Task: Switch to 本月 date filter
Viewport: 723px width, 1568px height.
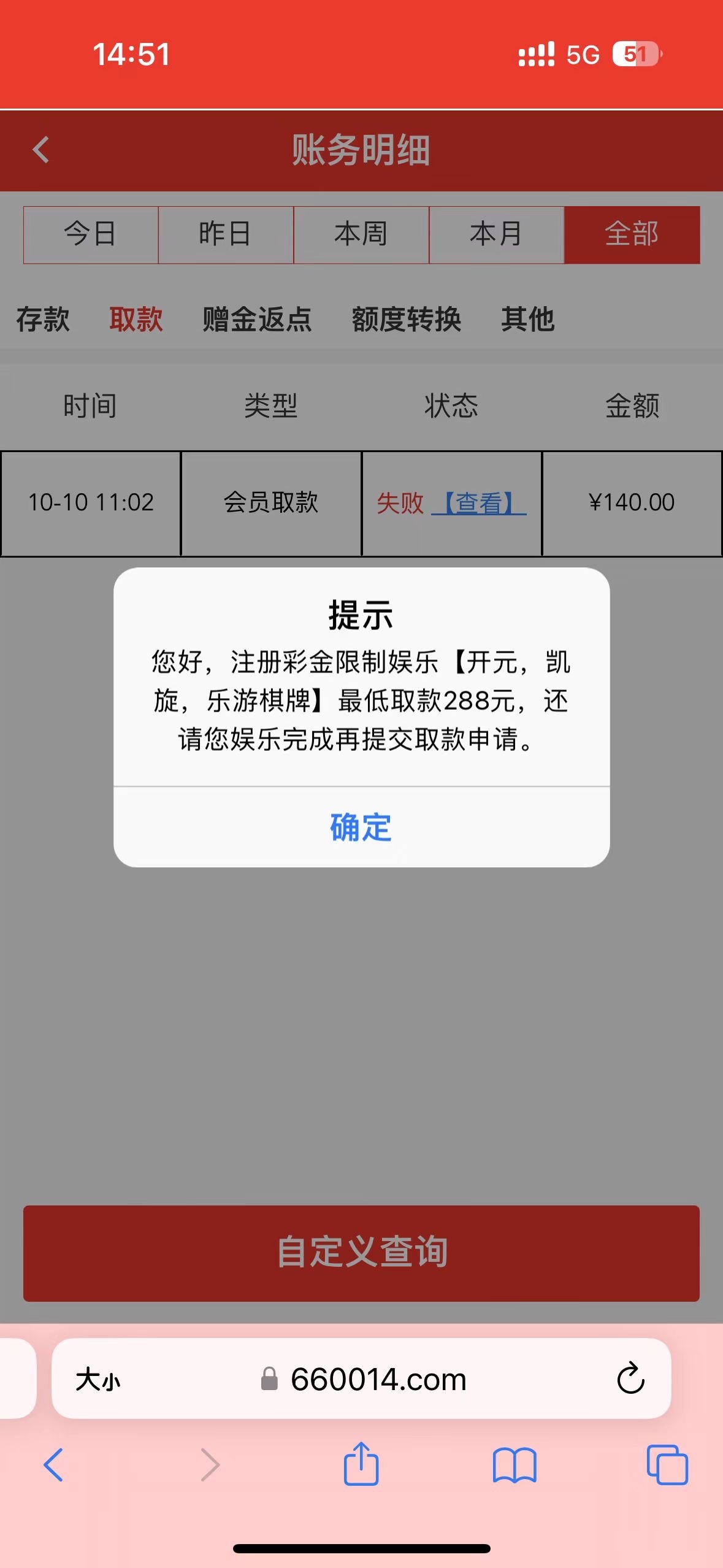Action: tap(496, 235)
